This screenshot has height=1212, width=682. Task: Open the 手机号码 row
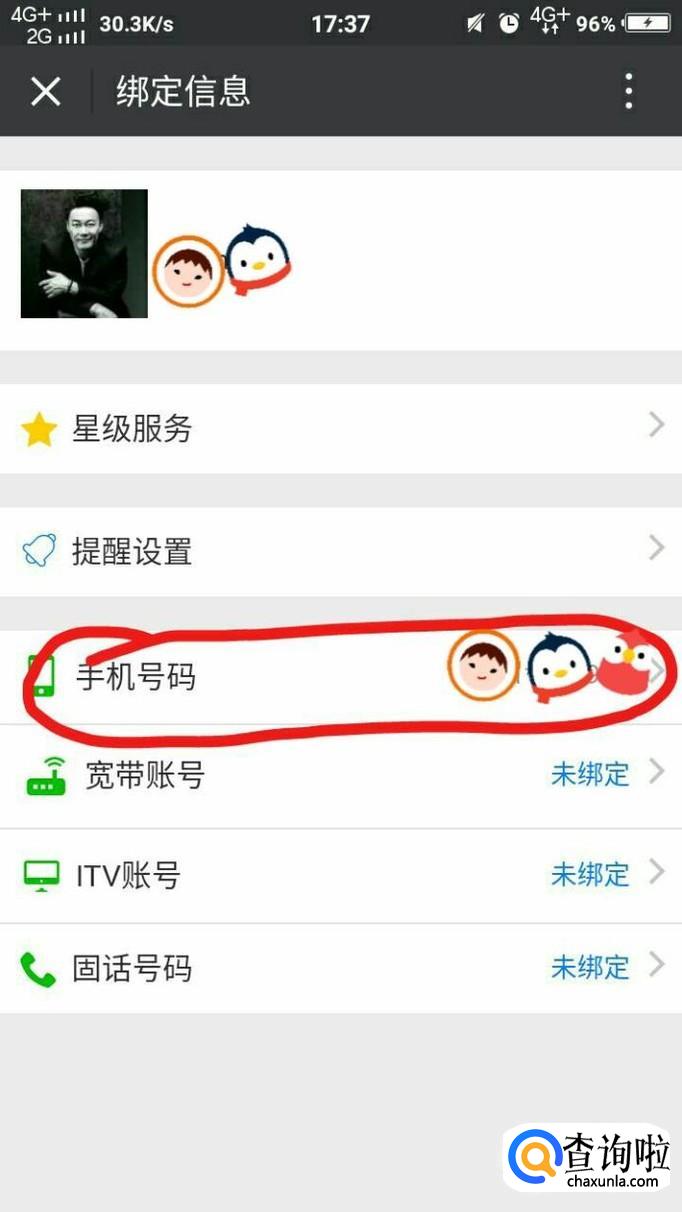(341, 677)
